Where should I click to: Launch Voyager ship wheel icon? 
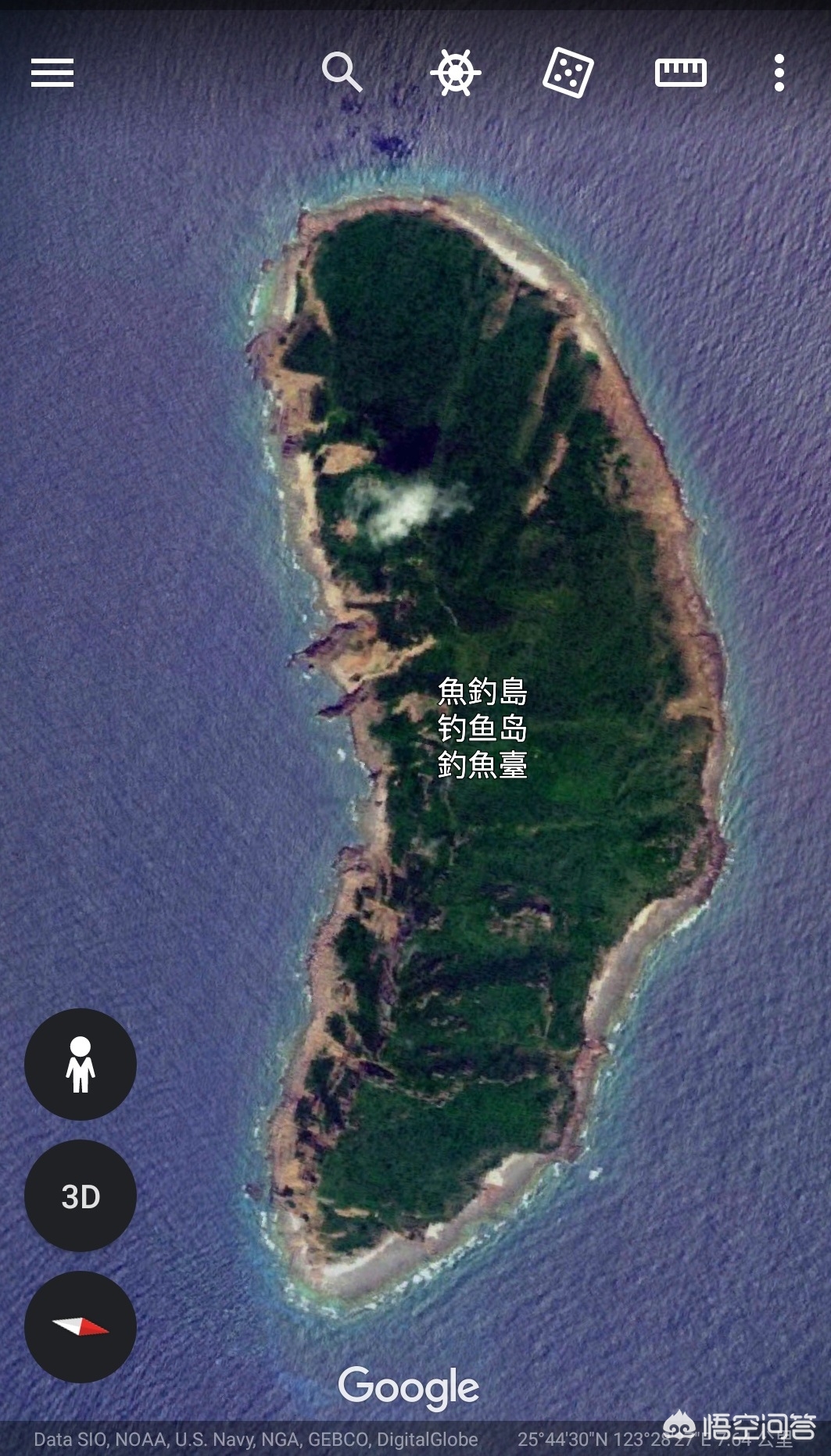coord(455,73)
